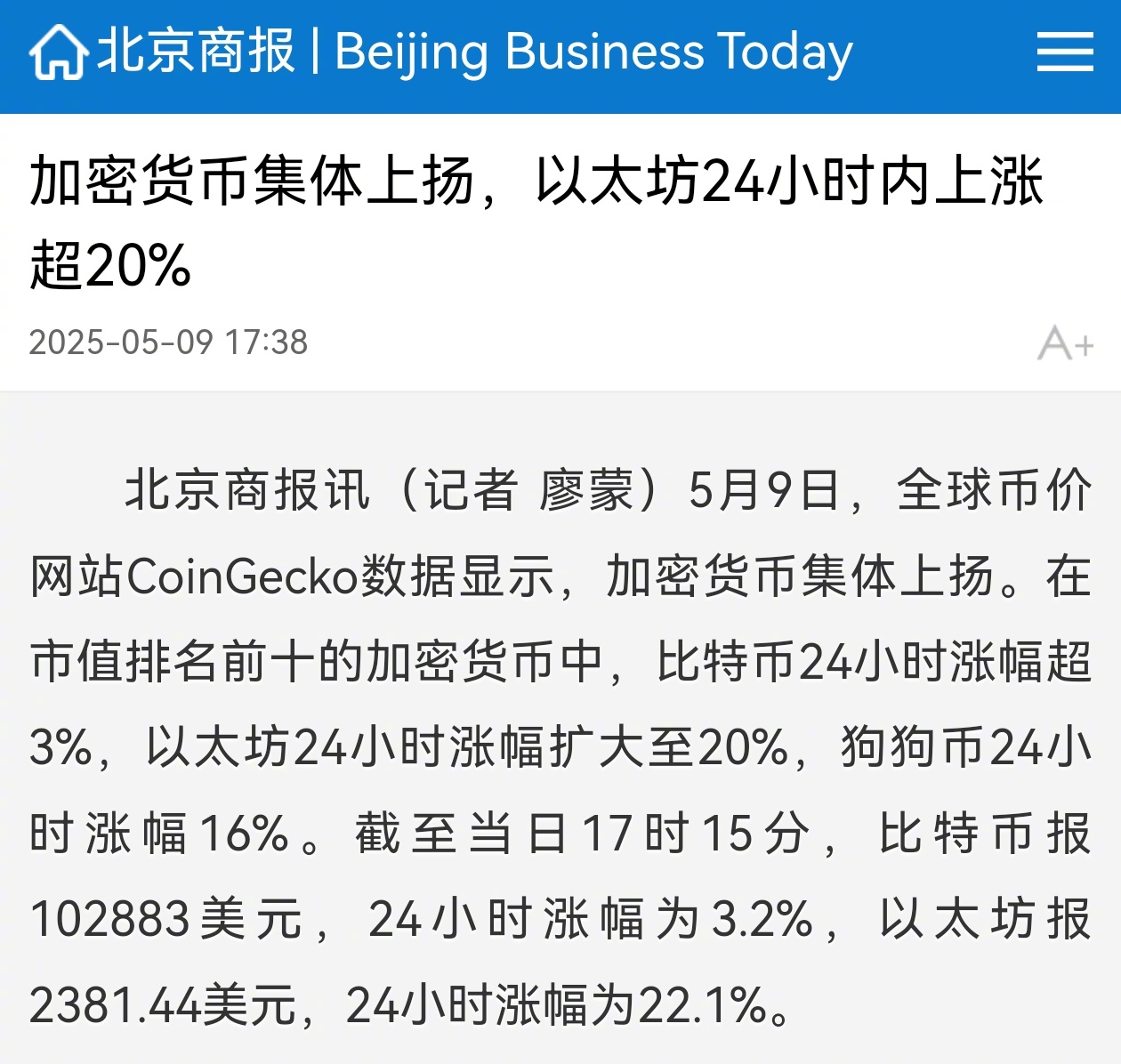Screen dimensions: 1121x1064
Task: Increase article font size with A+
Action: 1065,343
